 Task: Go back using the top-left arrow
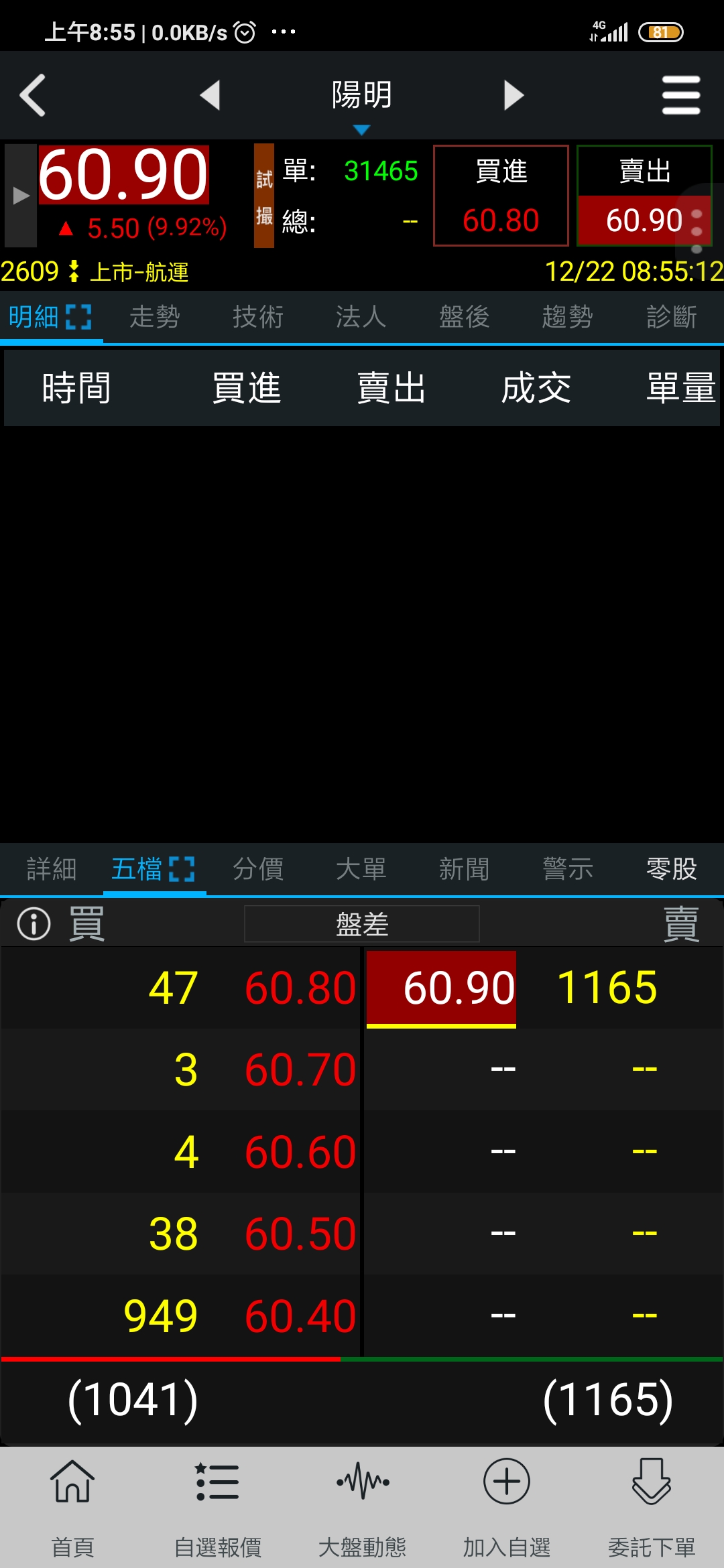coord(33,95)
